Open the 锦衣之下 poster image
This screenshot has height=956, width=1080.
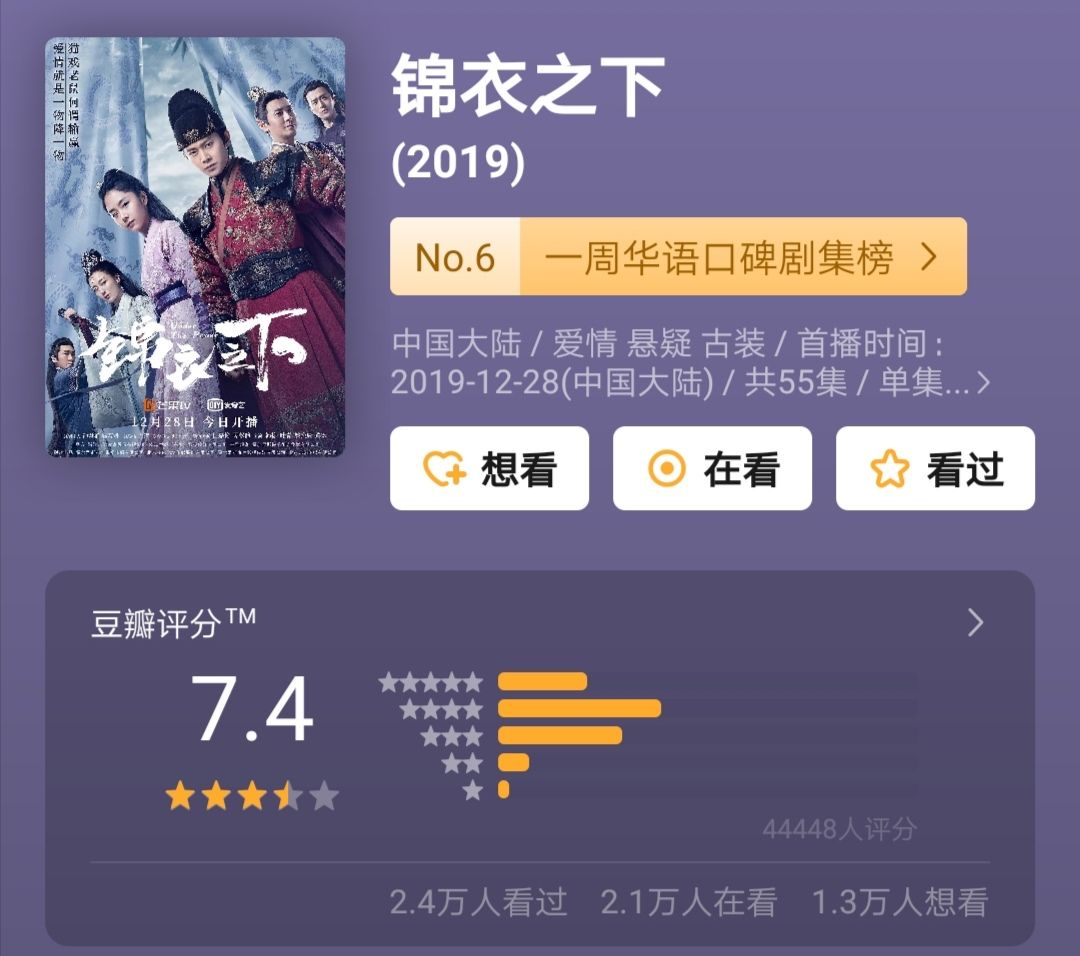coord(195,247)
